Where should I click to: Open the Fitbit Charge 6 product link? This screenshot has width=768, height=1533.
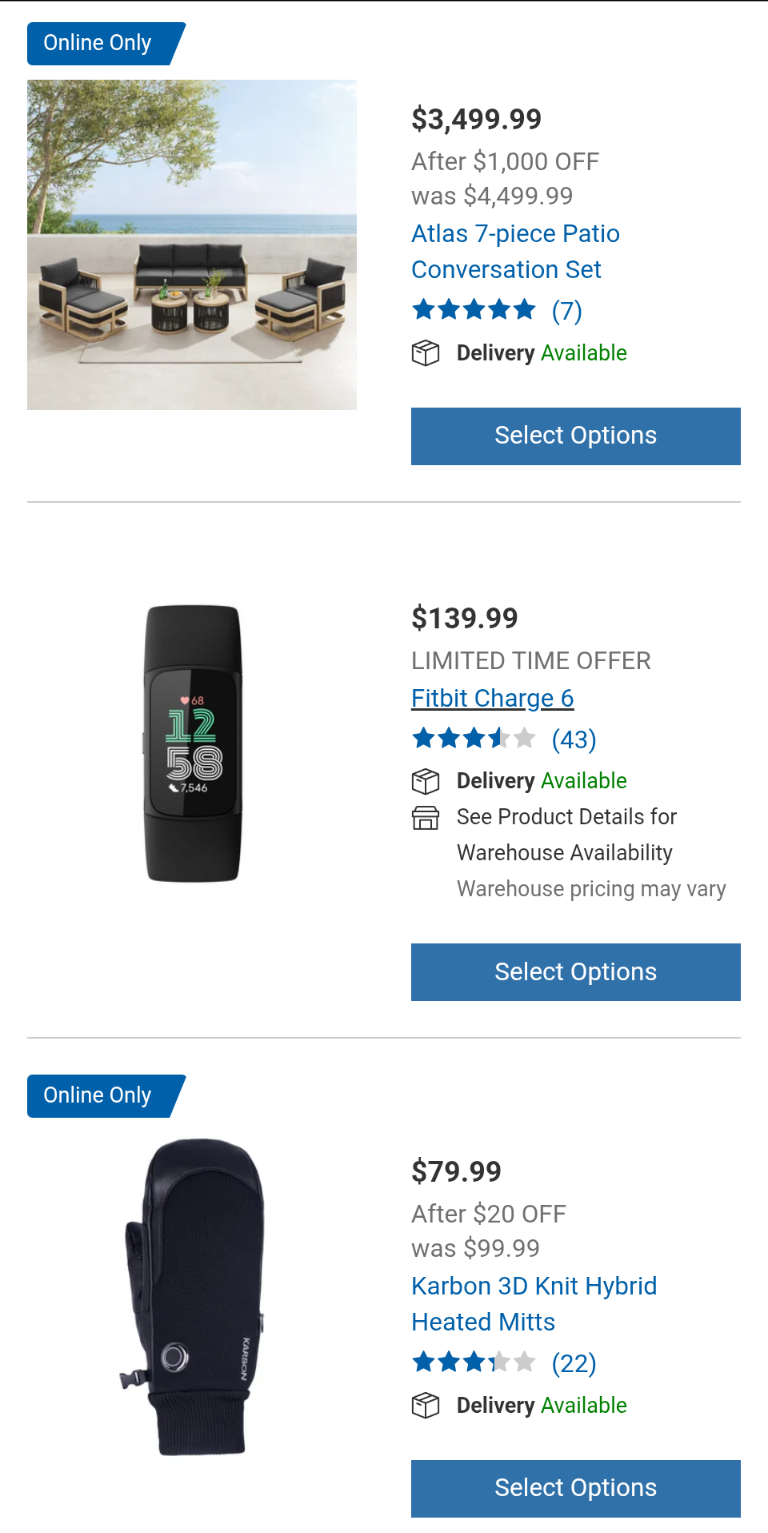click(x=492, y=698)
